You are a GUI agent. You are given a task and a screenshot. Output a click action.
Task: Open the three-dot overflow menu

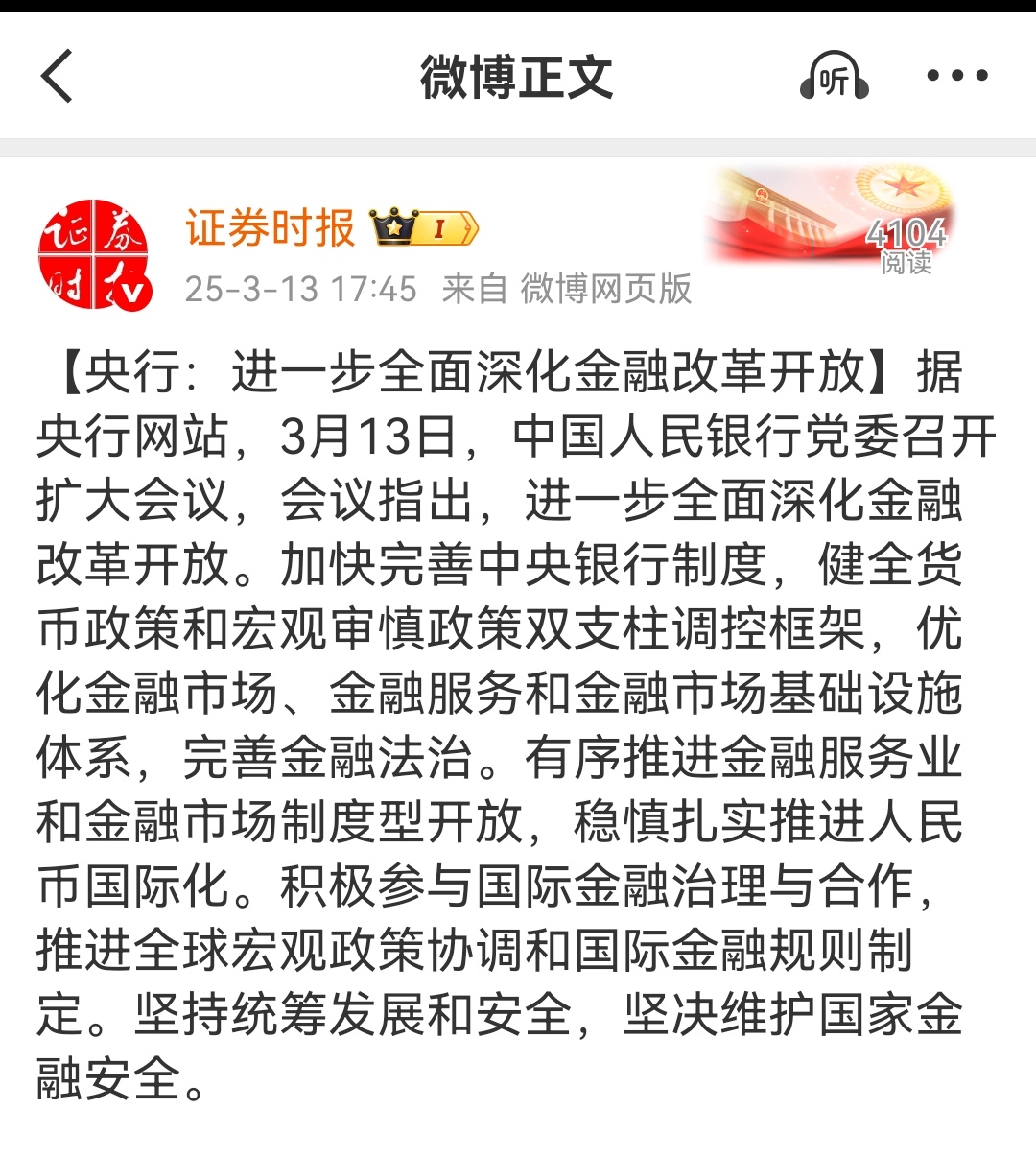coord(956,76)
